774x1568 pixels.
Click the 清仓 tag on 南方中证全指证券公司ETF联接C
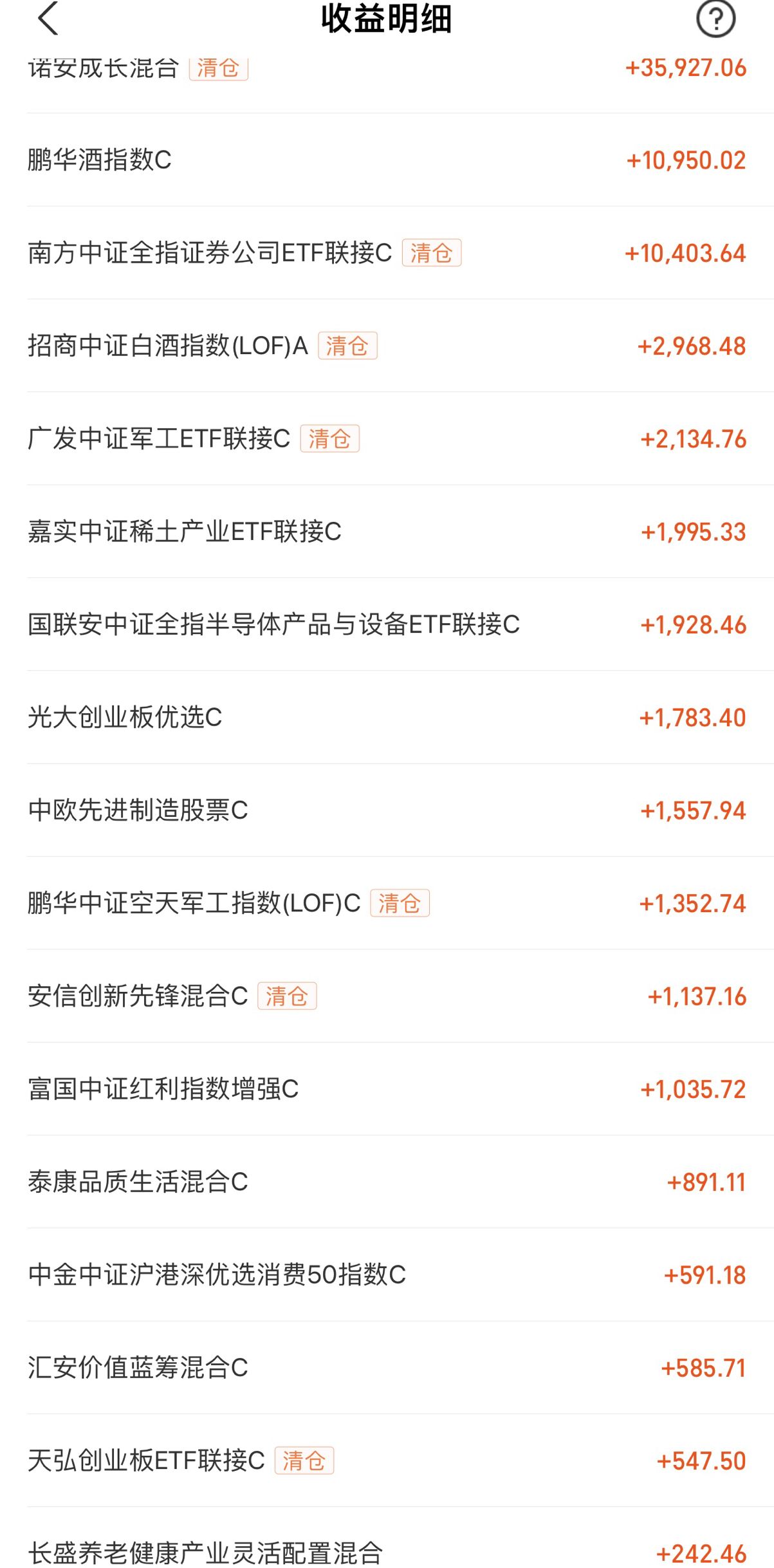point(431,254)
